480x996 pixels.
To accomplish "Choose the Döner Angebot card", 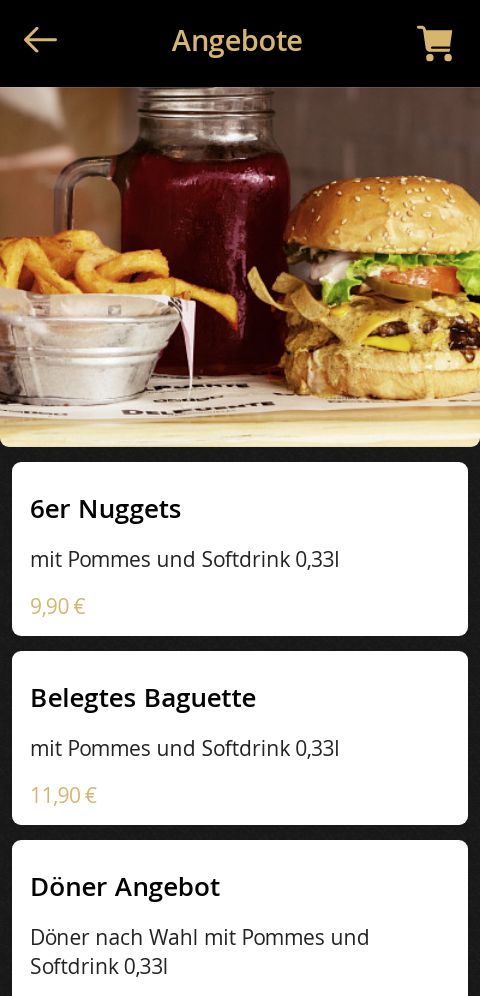I will click(x=240, y=918).
